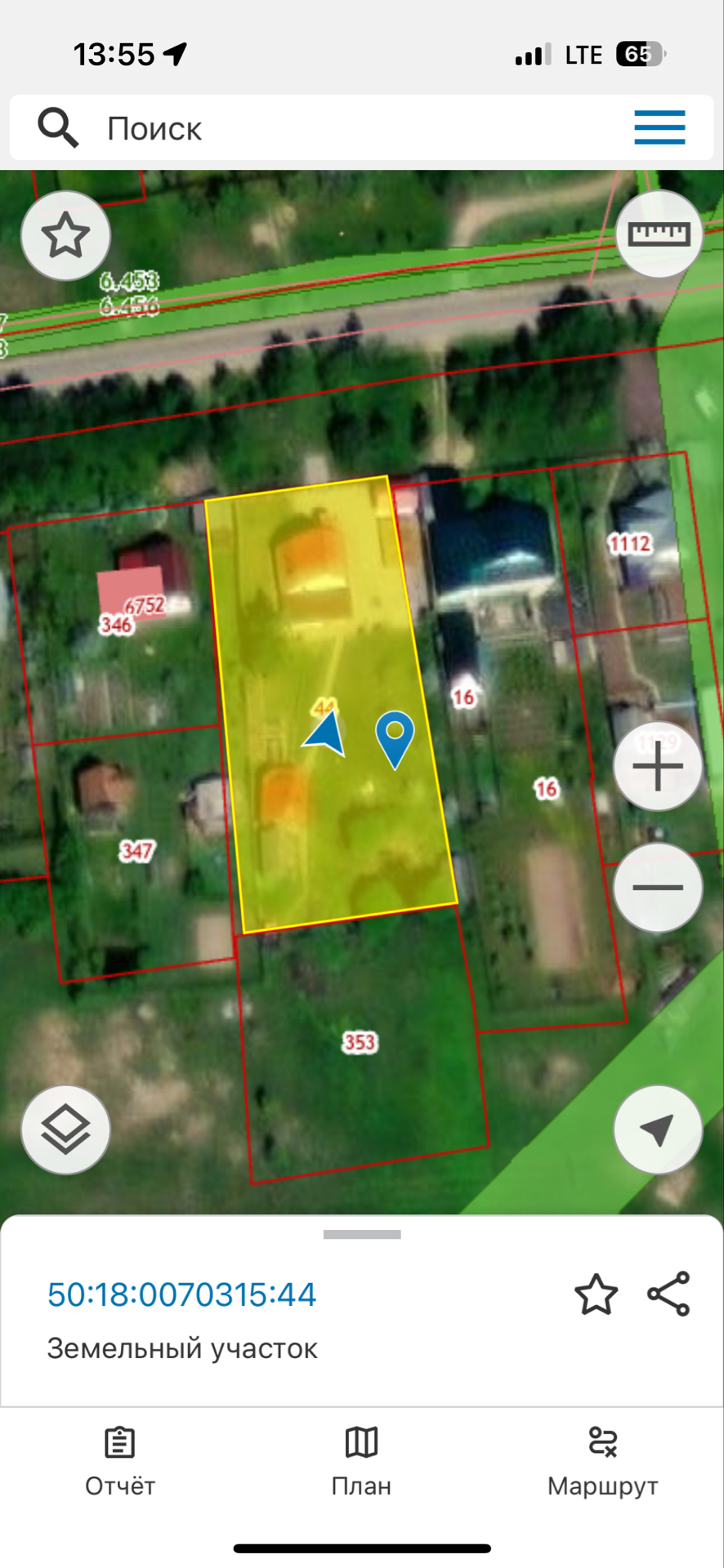Viewport: 724px width, 1568px height.
Task: Activate the ruler measurement tool
Action: [659, 234]
